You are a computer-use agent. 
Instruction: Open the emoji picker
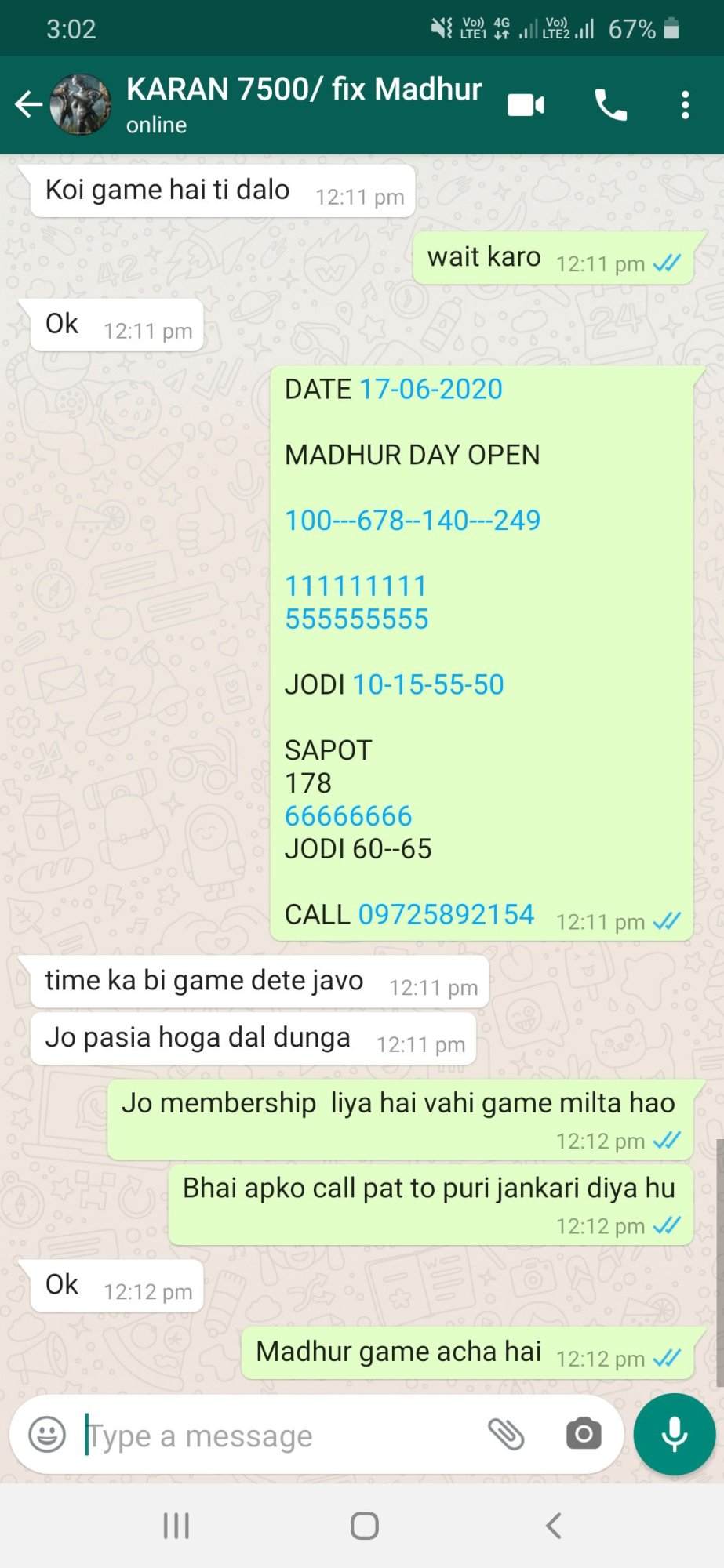pyautogui.click(x=47, y=1435)
